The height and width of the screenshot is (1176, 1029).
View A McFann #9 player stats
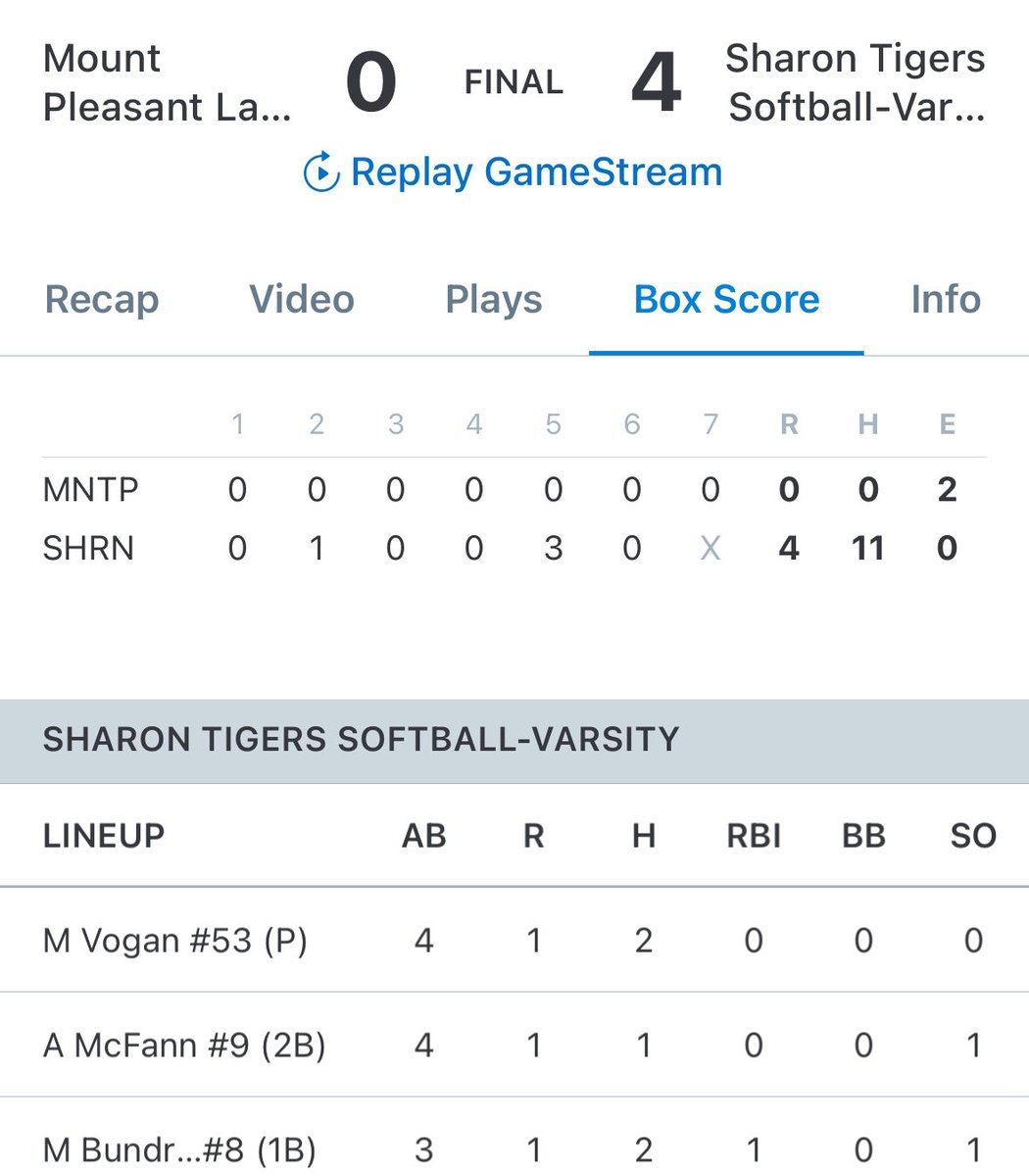click(514, 1045)
